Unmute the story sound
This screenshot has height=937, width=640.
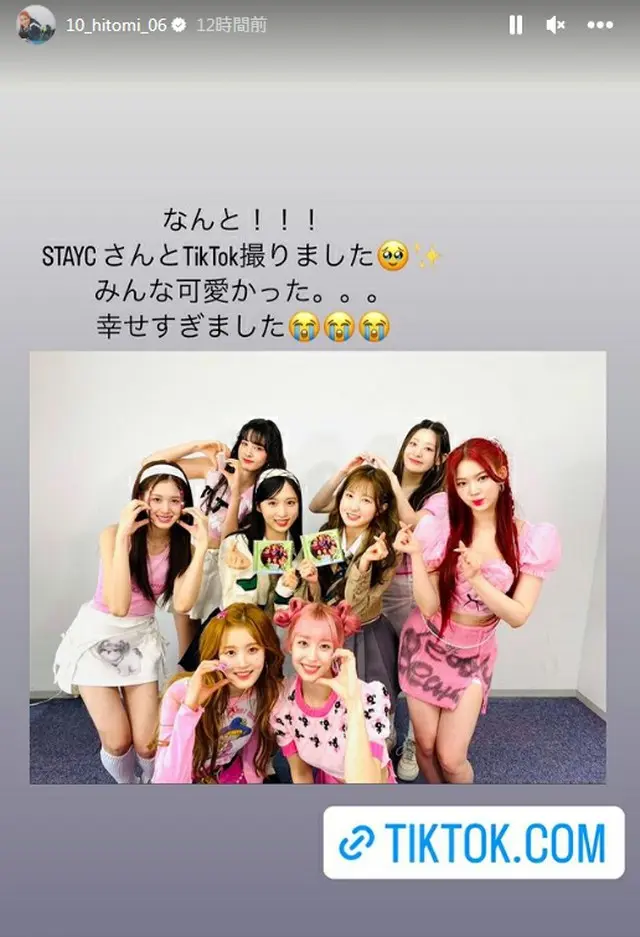coord(556,25)
